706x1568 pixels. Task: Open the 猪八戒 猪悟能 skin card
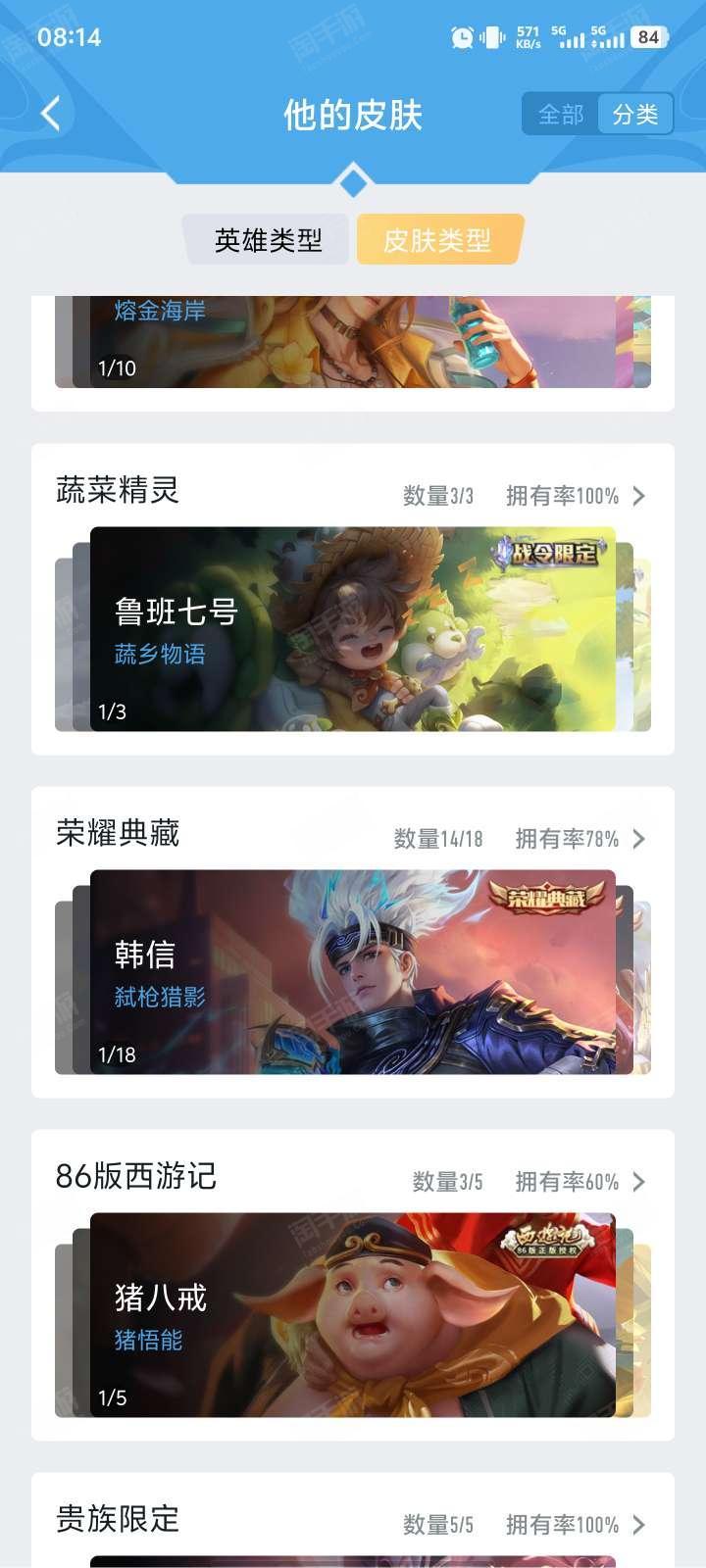point(353,1315)
